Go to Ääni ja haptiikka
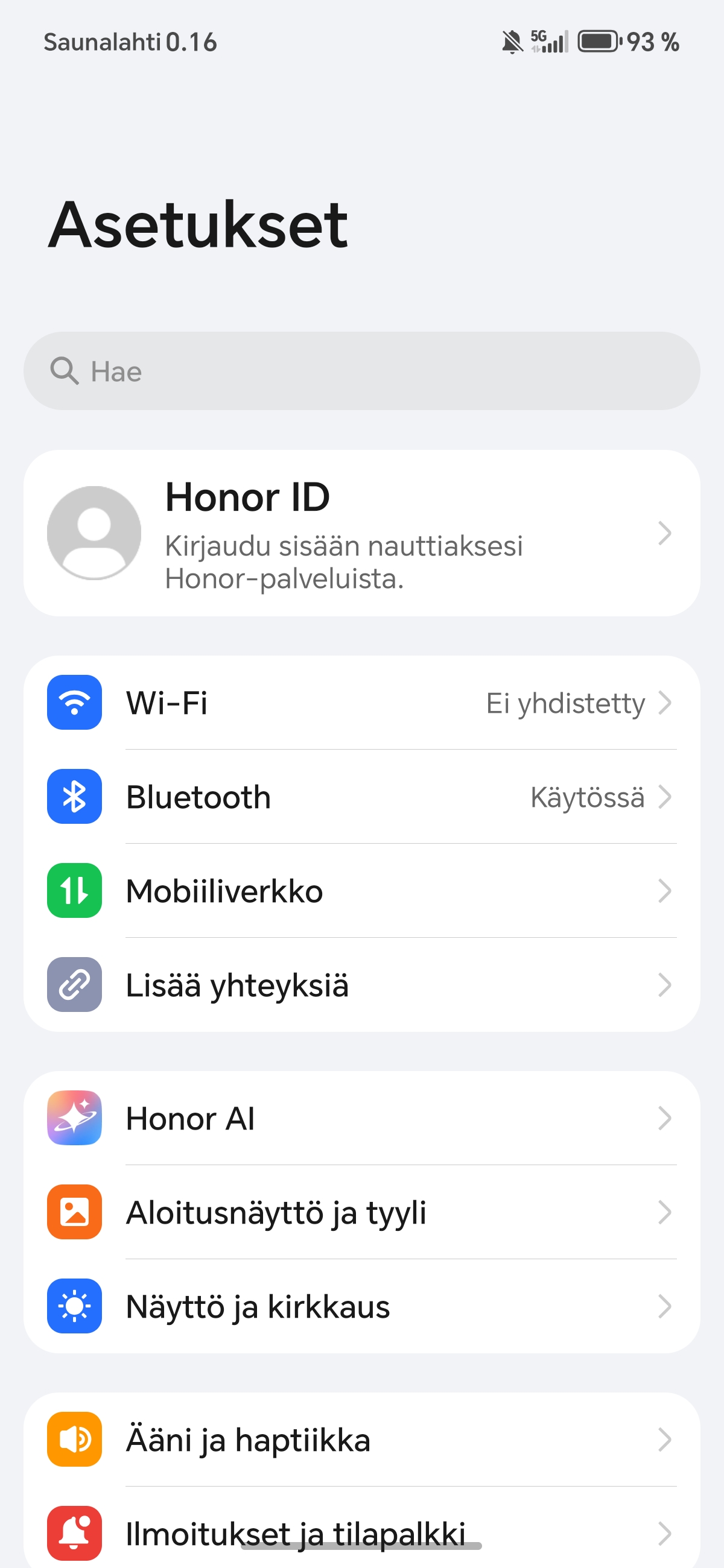Screen dimensions: 724x1568 tap(361, 1440)
